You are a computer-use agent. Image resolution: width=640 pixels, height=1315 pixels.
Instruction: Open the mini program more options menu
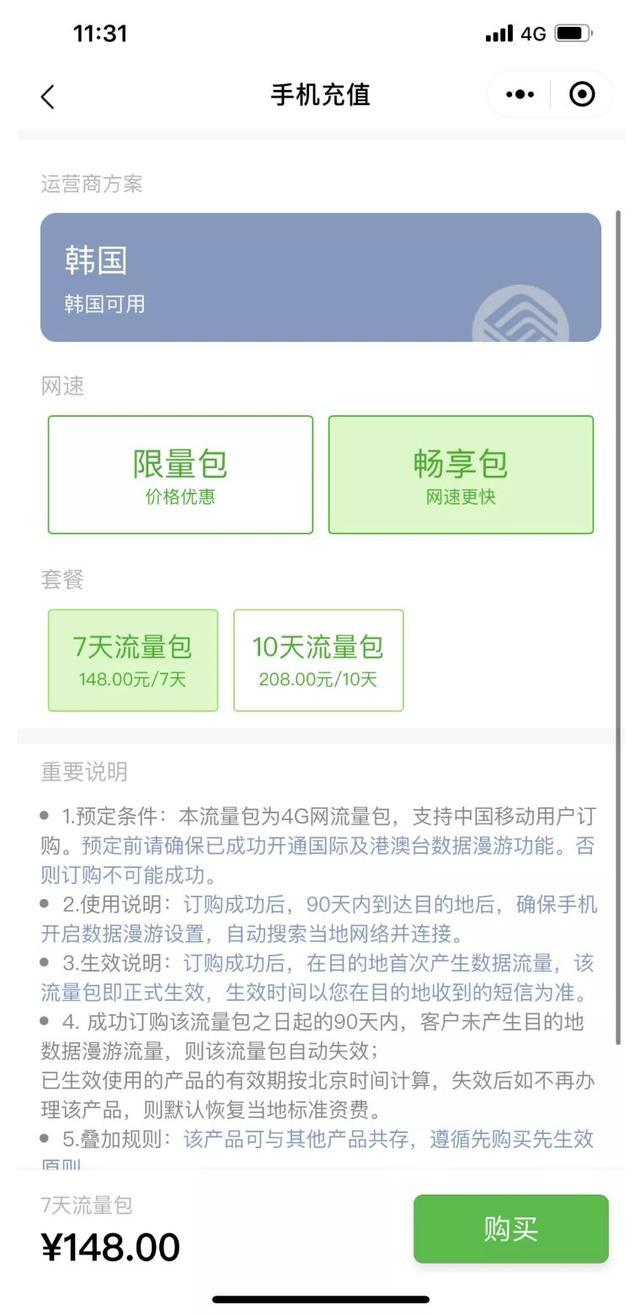pos(519,95)
